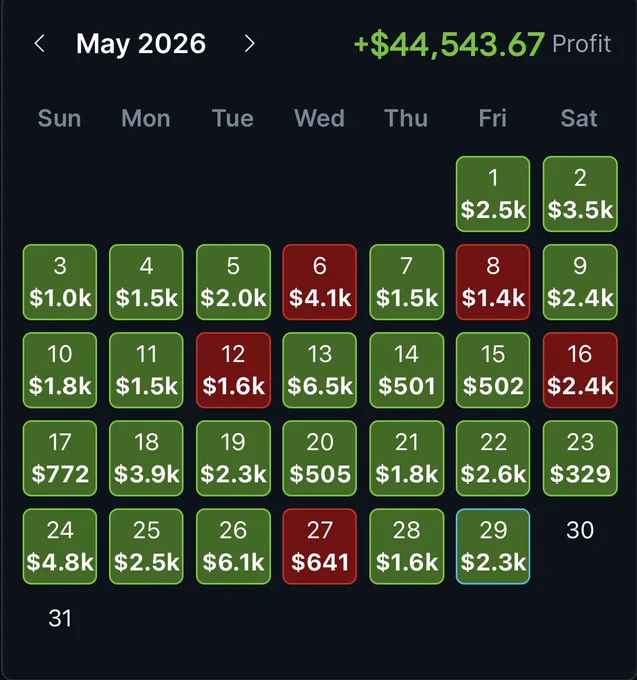Select May 24 with $4.8k

60,546
